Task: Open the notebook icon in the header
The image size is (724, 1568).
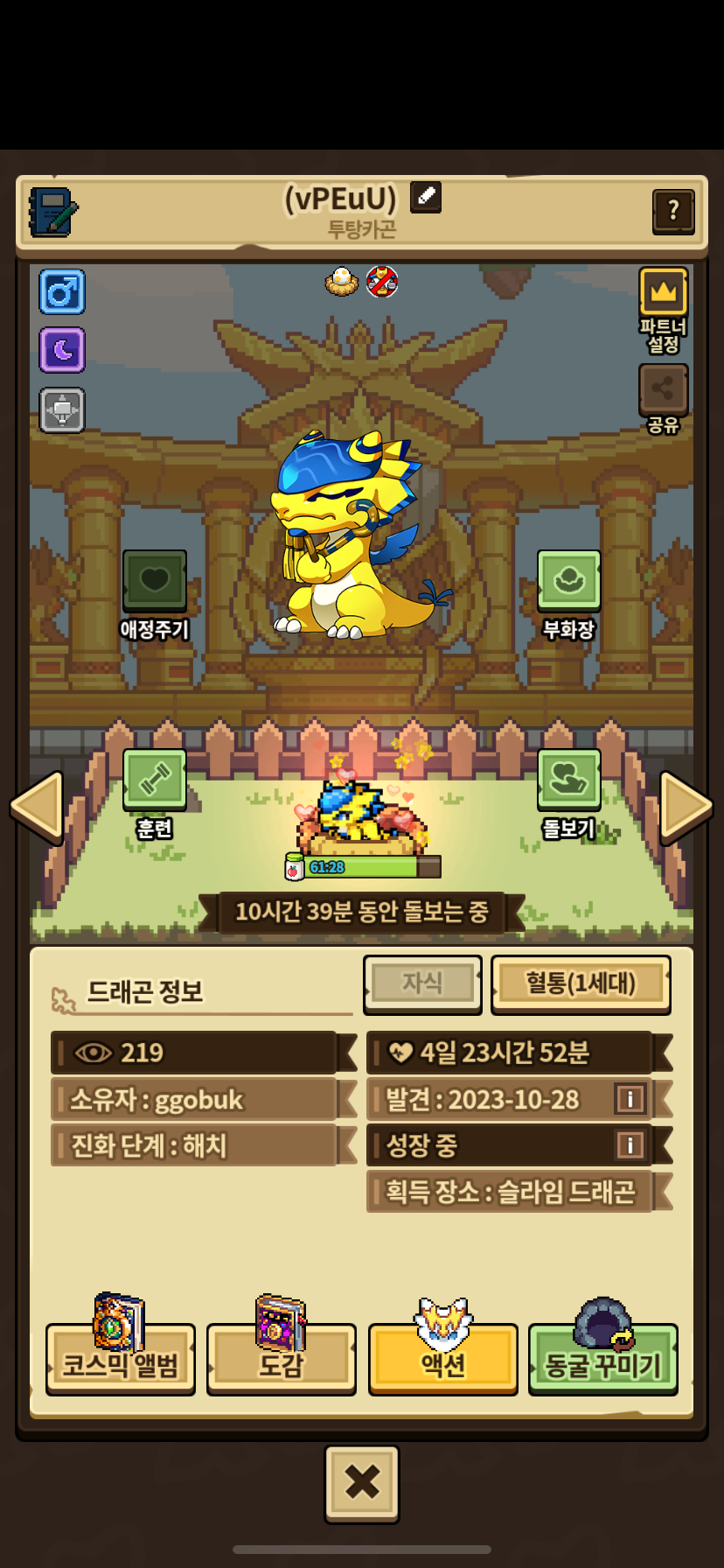Action: click(x=52, y=212)
